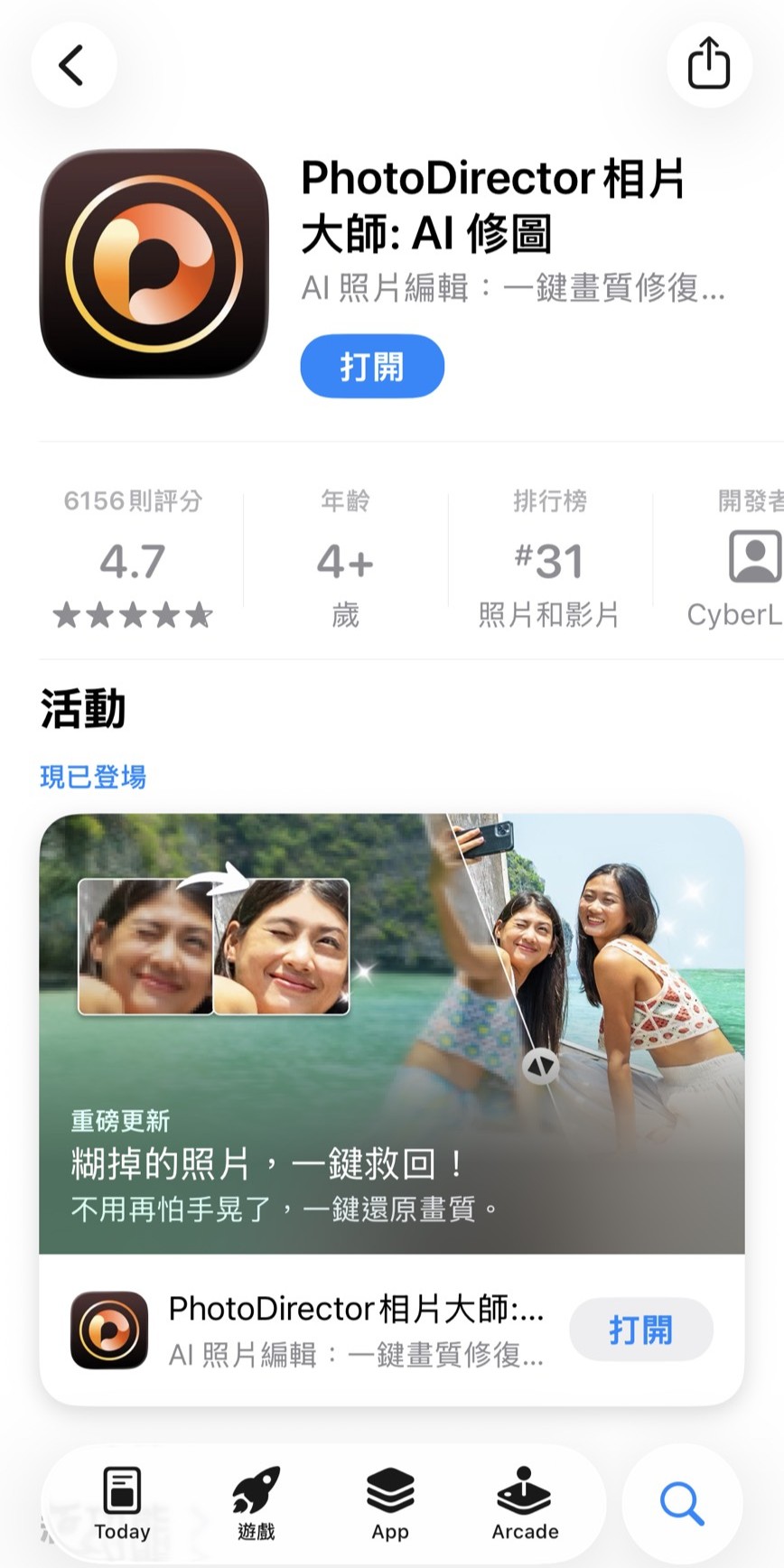Screen dimensions: 784x1568
Task: Open the Today feed icon
Action: click(x=122, y=1499)
